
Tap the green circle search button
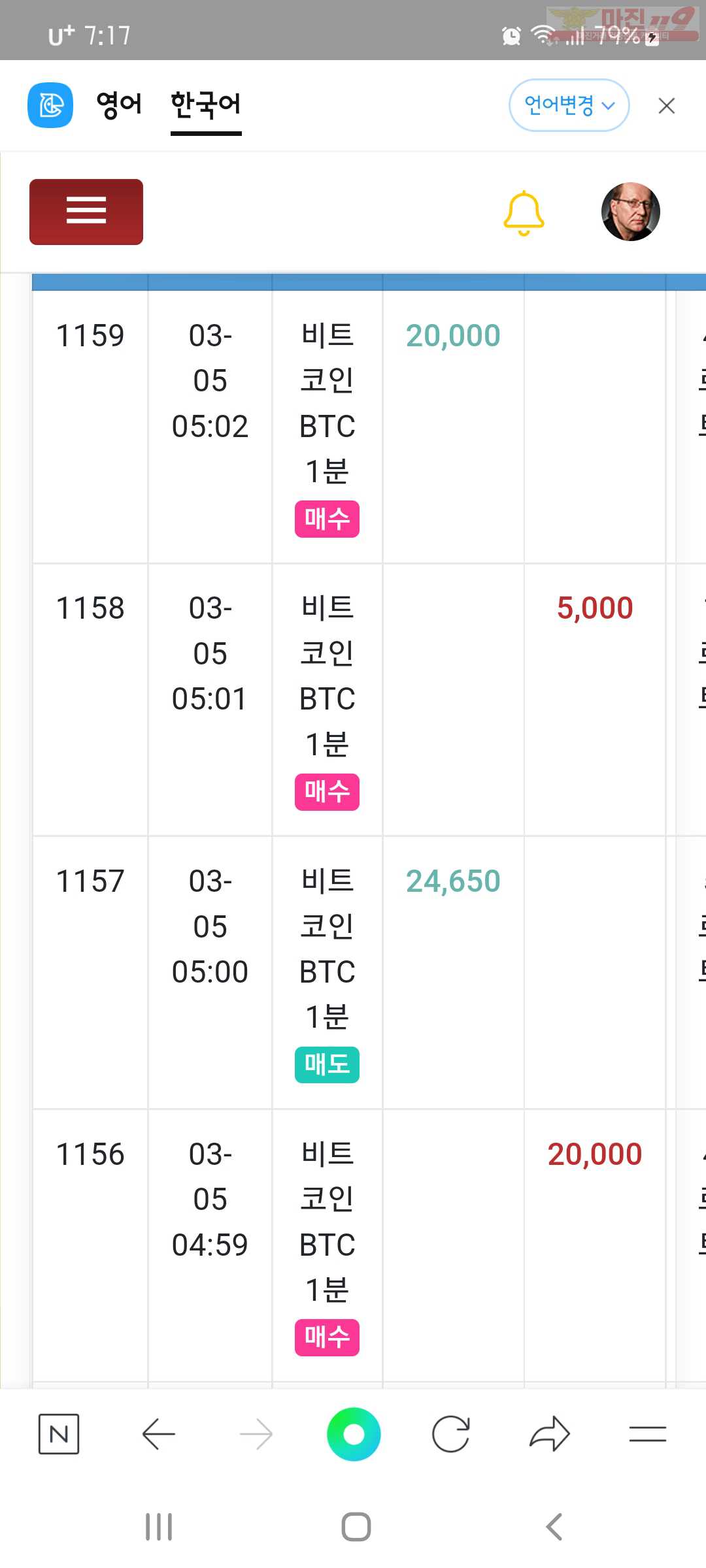[x=354, y=1434]
